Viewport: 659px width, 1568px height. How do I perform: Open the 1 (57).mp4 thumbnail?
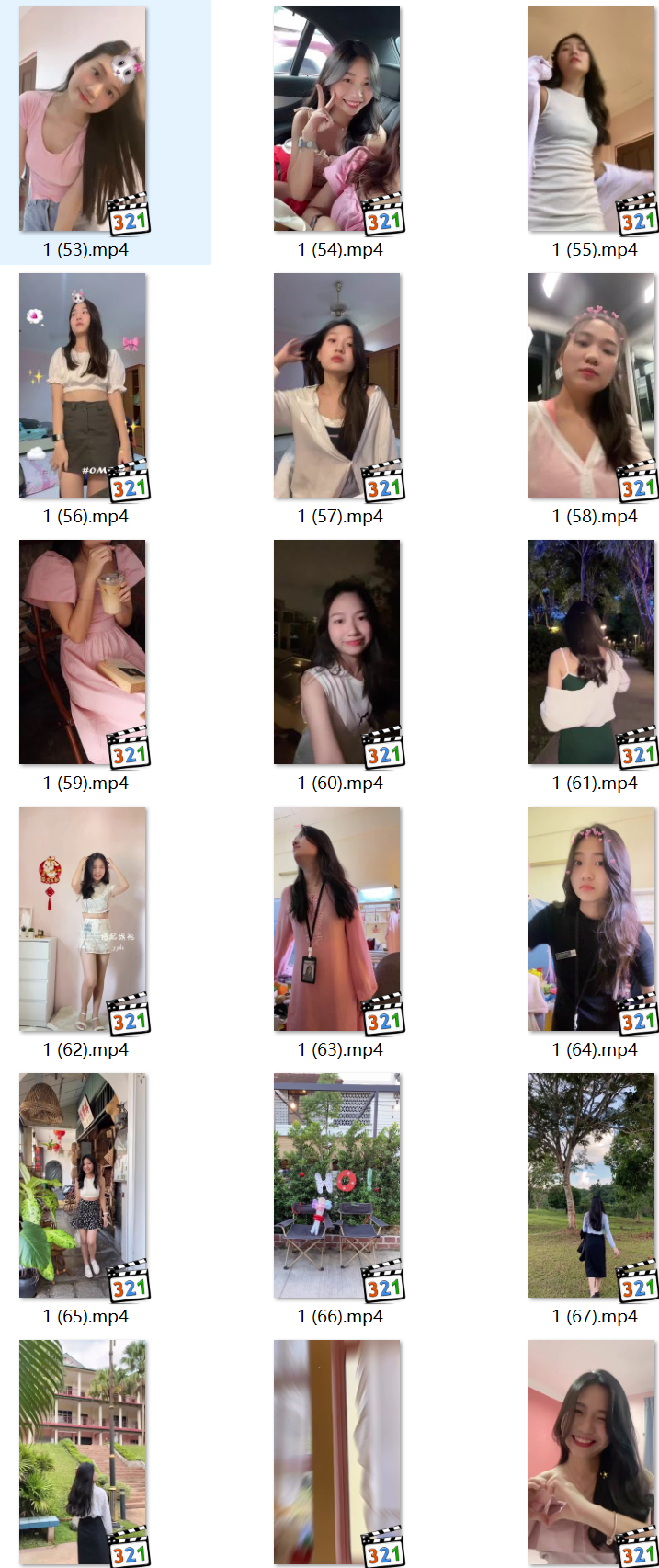coord(337,386)
